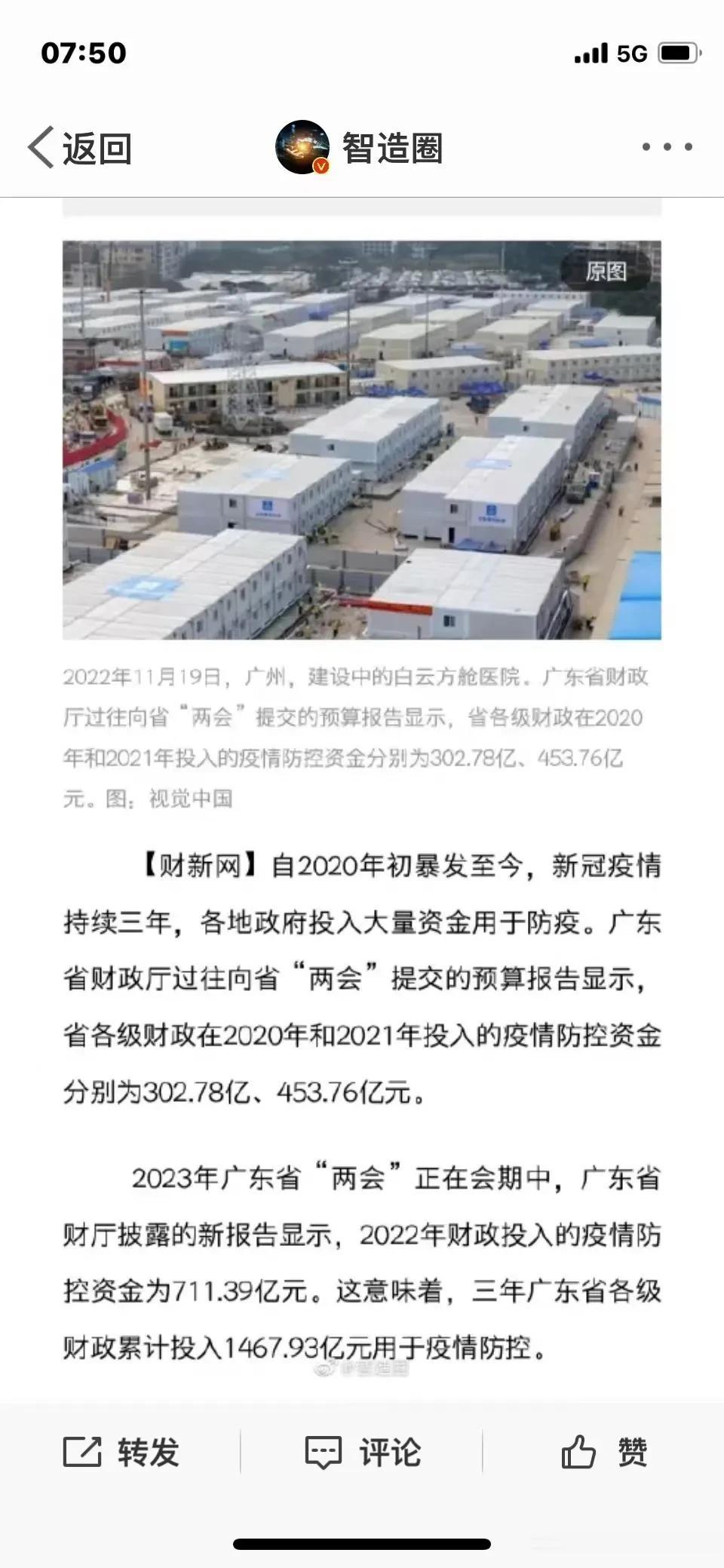Like this post with 赞
This screenshot has height=1568, width=724.
coord(604,1452)
